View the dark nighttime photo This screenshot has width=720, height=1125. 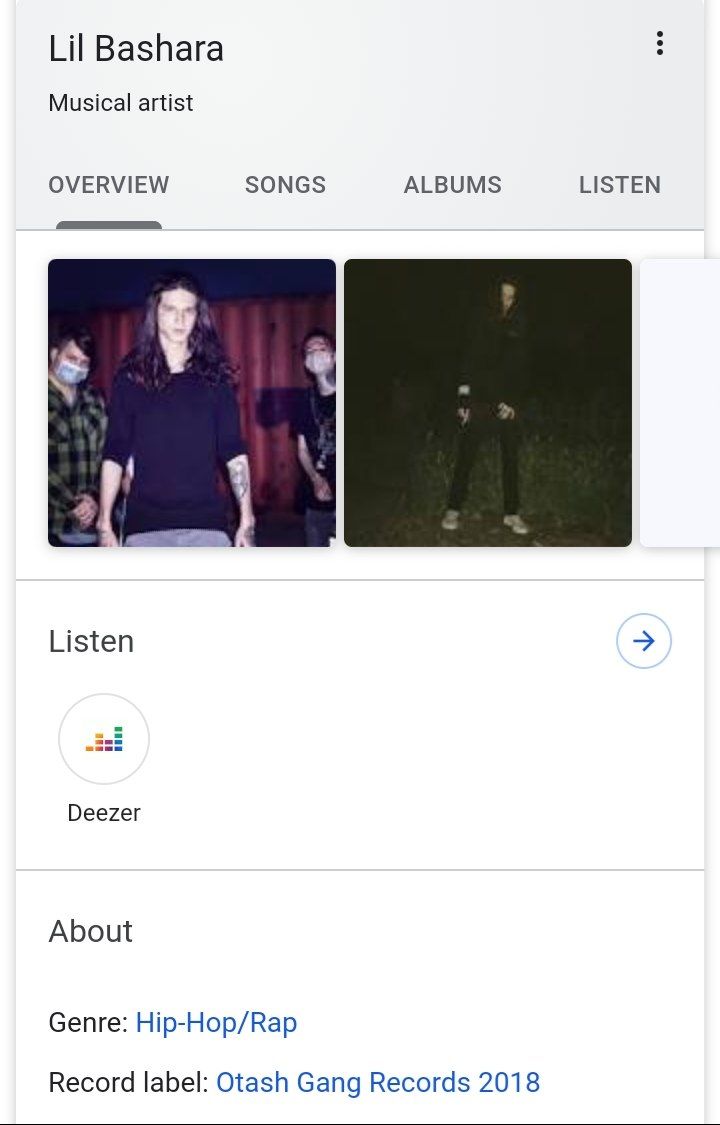point(488,403)
